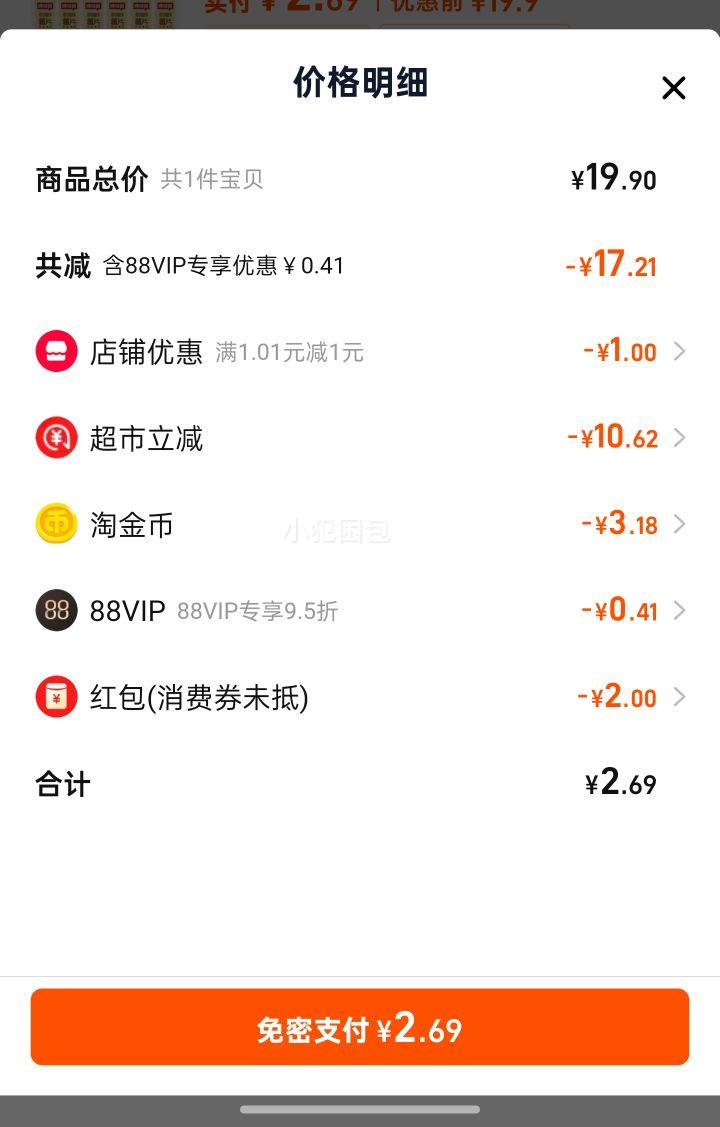Tap the 价格明细 close X icon
Image resolution: width=720 pixels, height=1127 pixels.
pyautogui.click(x=674, y=88)
